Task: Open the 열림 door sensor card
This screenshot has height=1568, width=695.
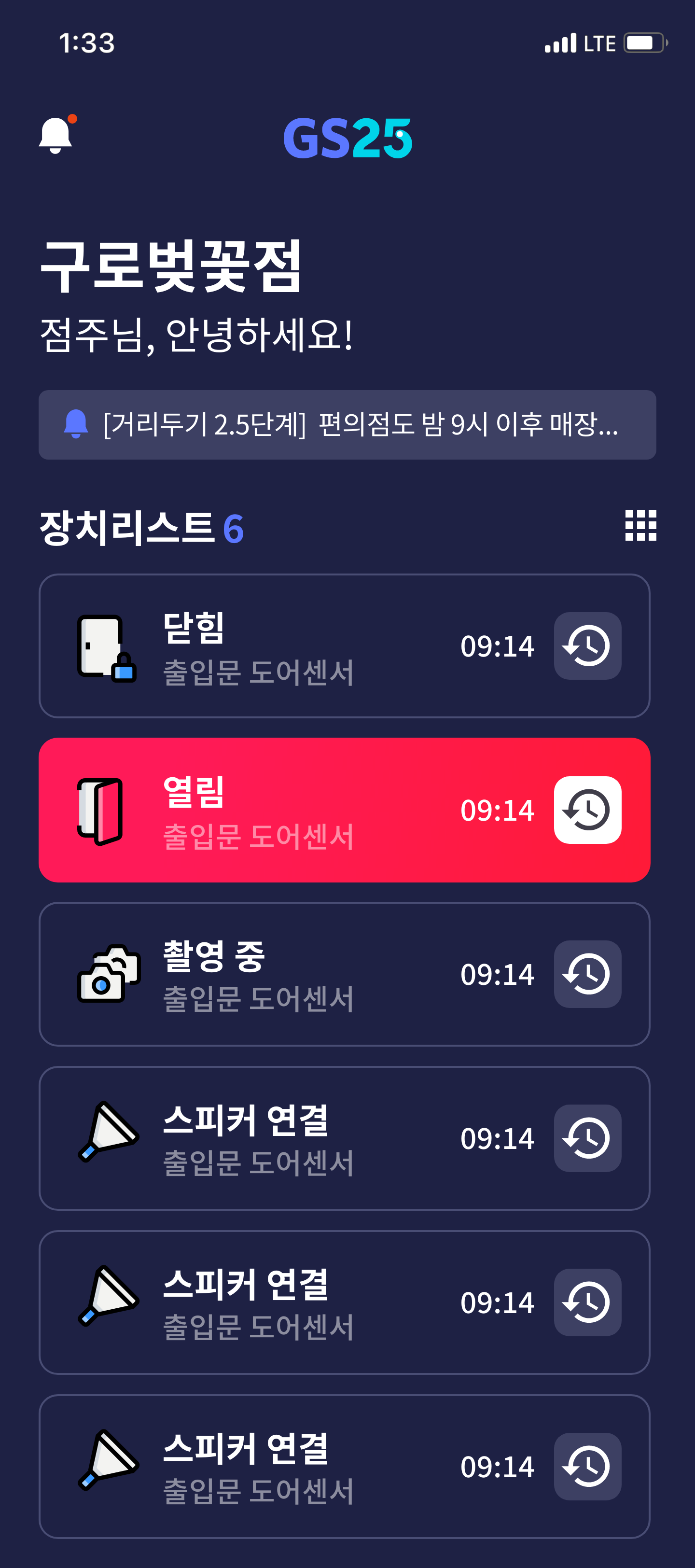Action: pos(345,810)
